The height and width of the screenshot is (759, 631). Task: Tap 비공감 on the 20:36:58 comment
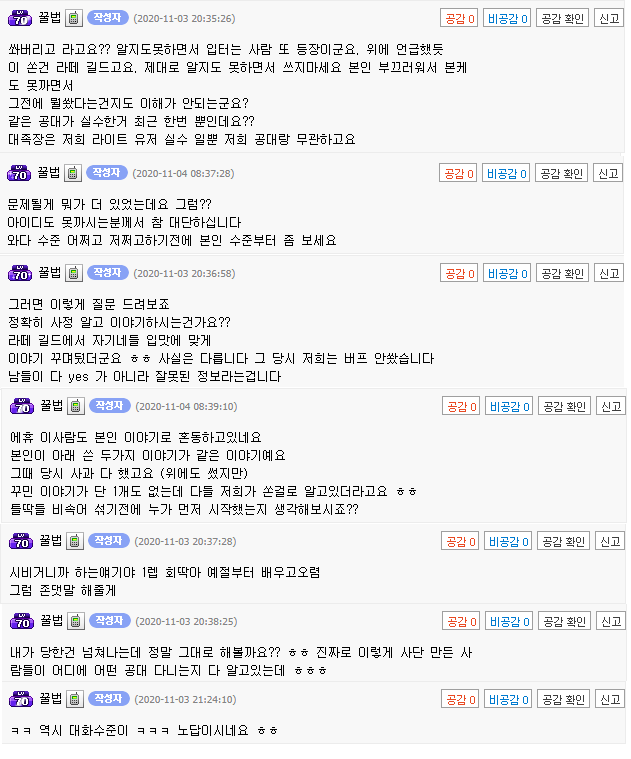click(507, 273)
